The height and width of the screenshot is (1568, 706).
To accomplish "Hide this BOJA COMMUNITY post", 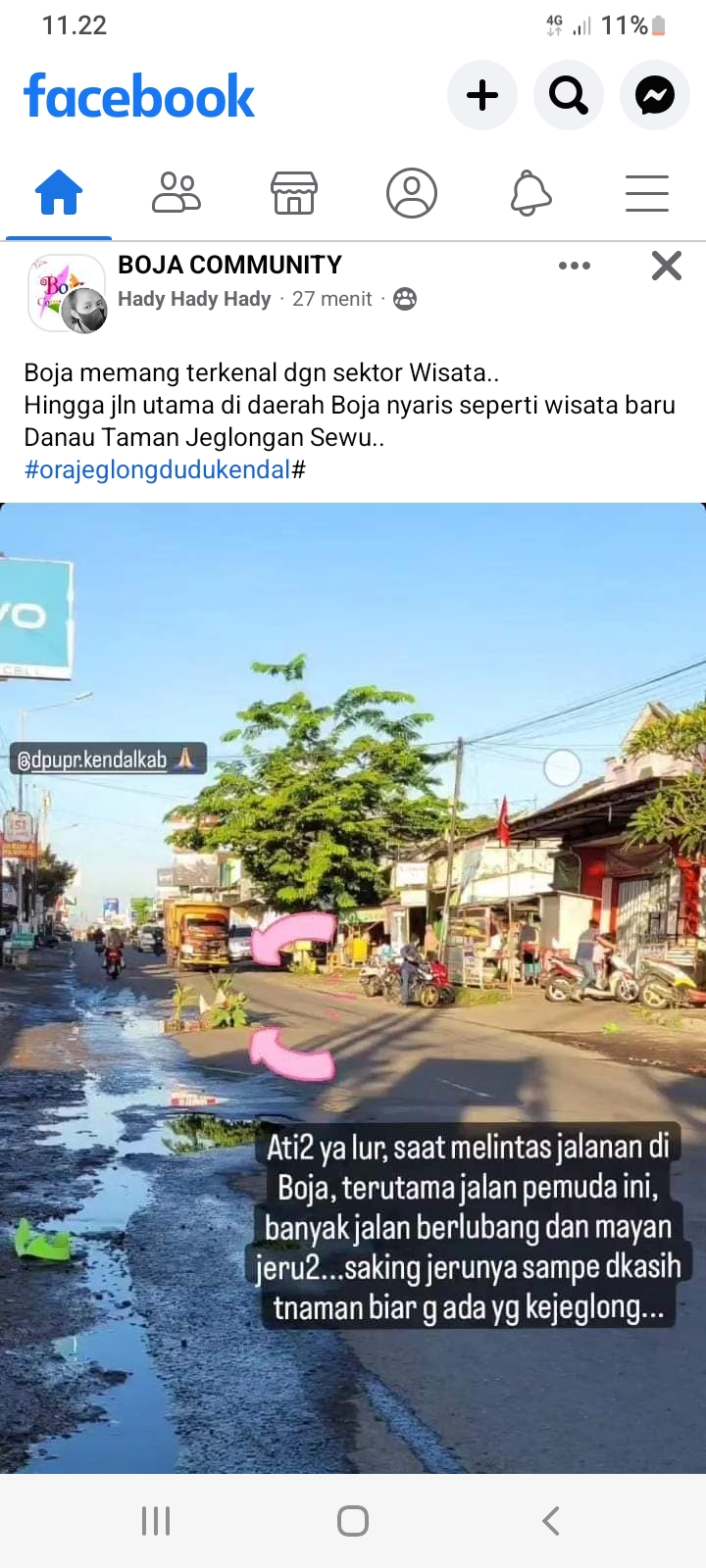I will (x=667, y=266).
